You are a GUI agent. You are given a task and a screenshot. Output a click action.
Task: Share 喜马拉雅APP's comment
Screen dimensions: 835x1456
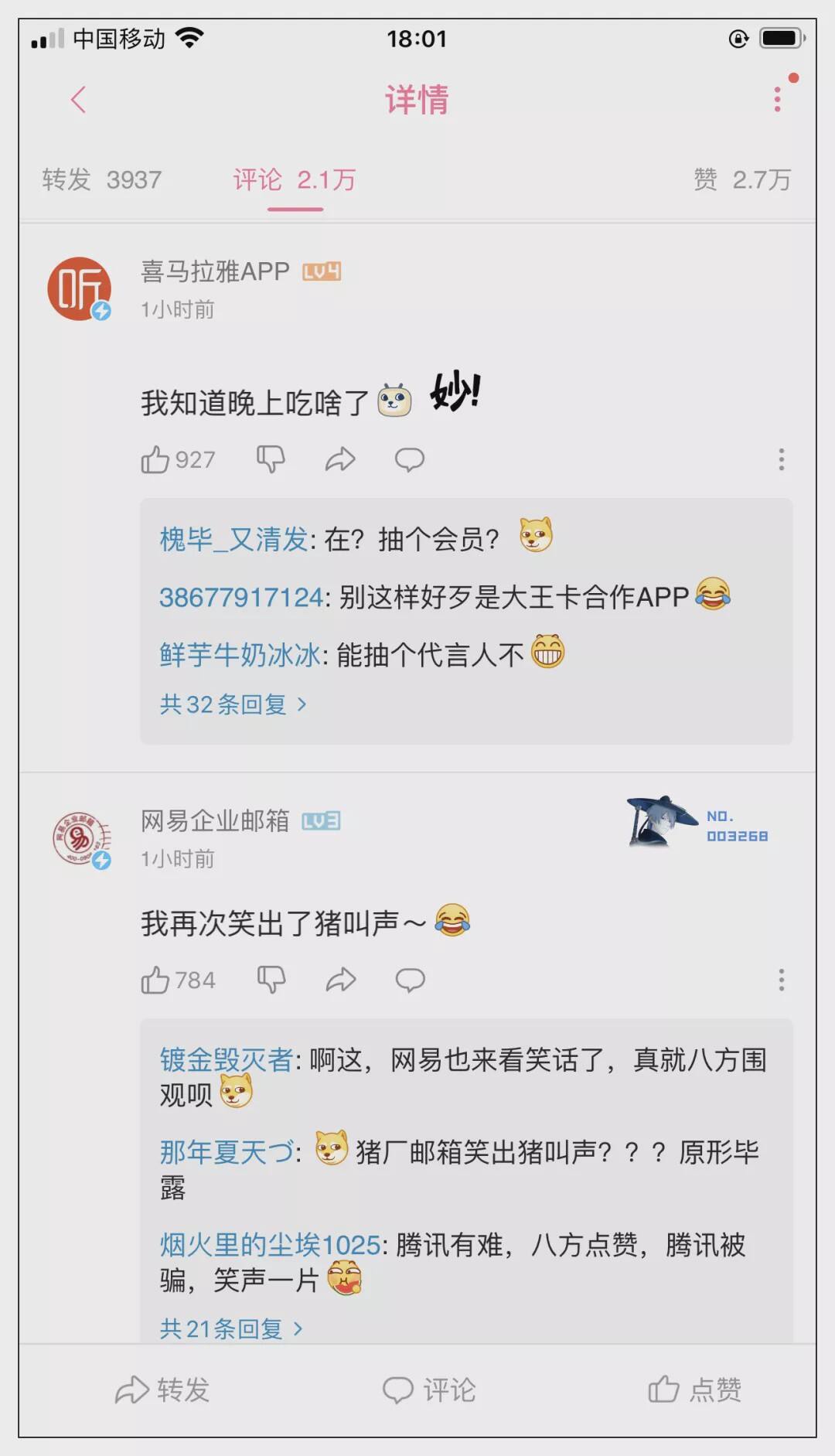point(340,459)
